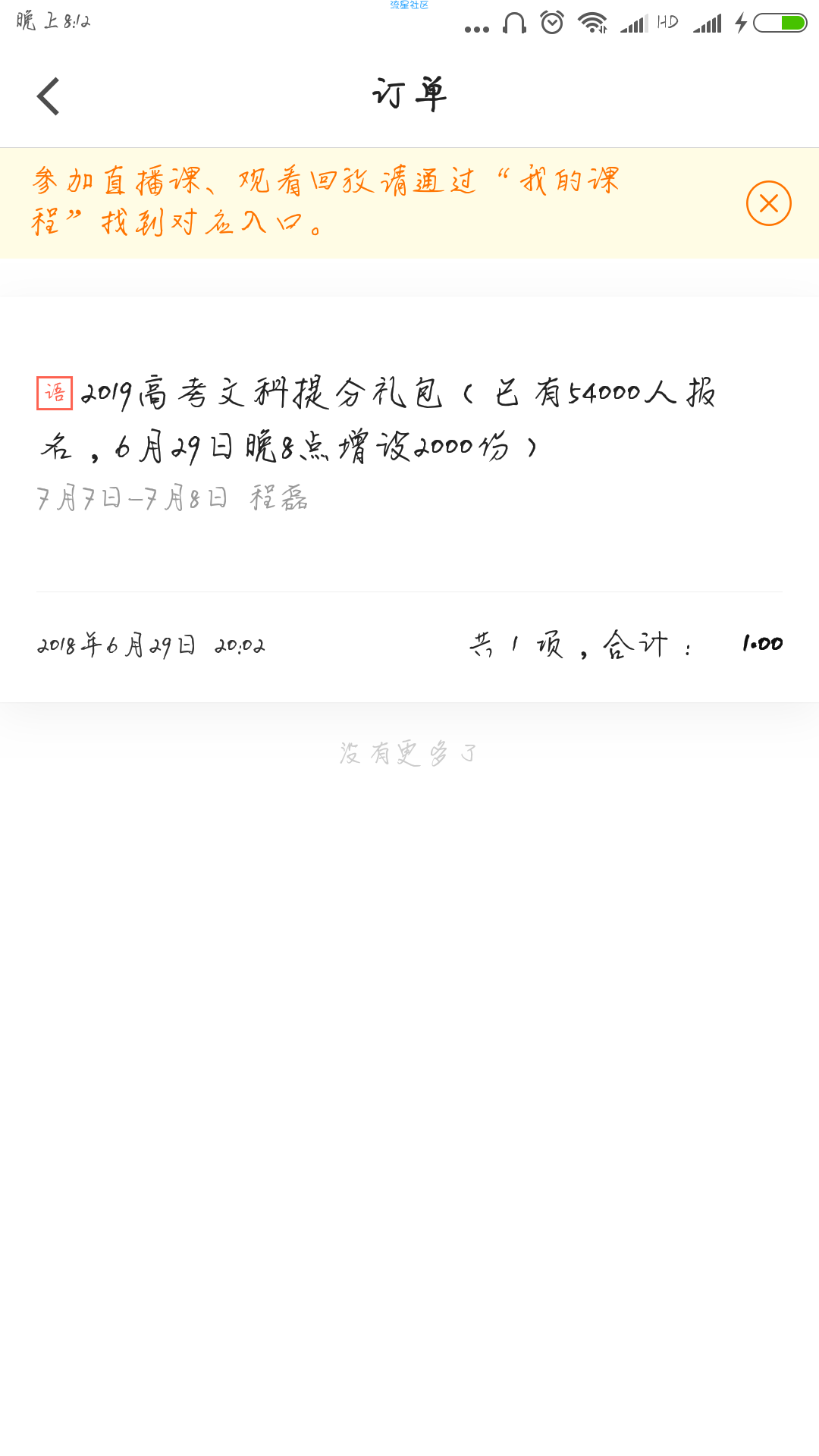Go back from the 订单 page
819x1456 pixels.
tap(48, 96)
